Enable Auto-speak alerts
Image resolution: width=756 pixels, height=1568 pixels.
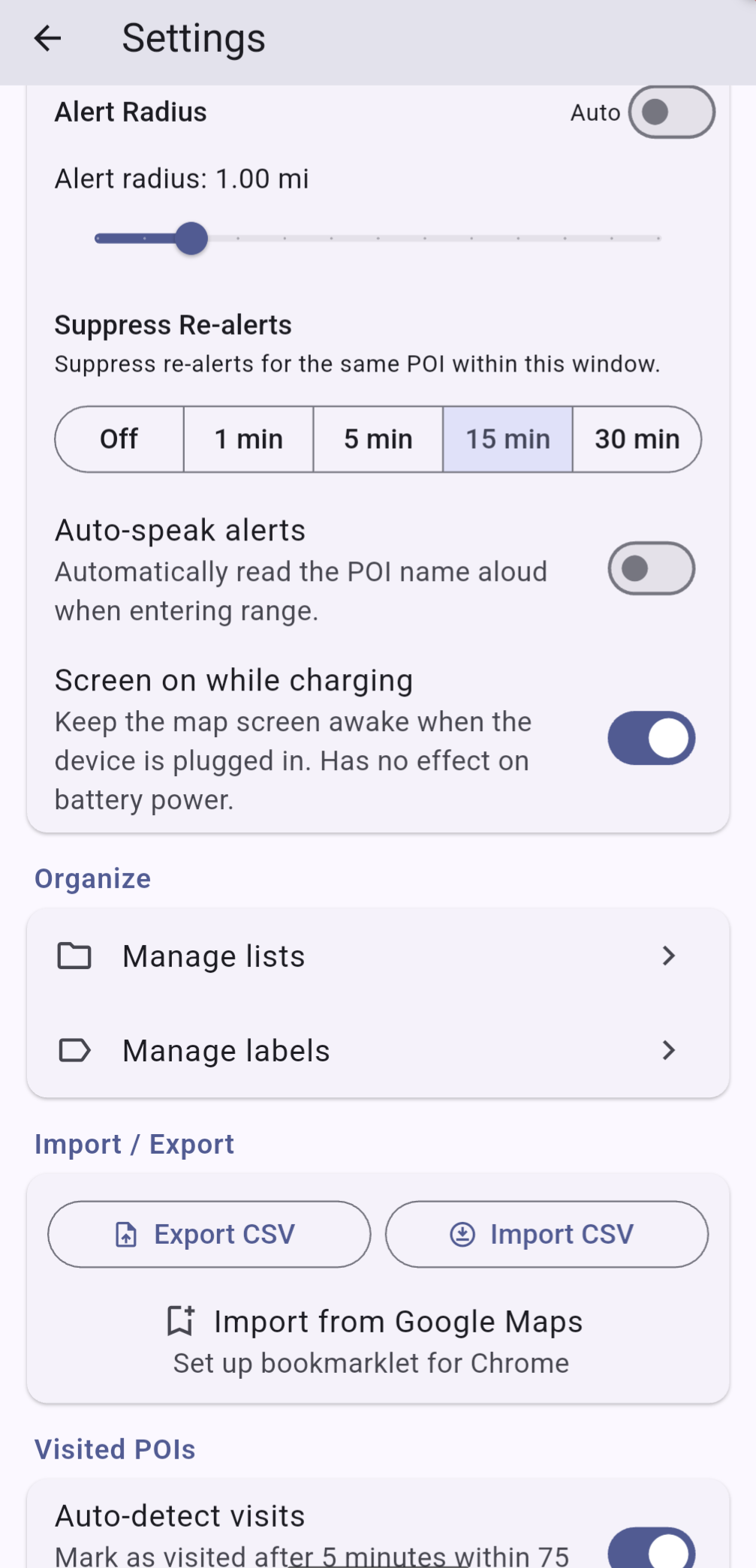(651, 568)
